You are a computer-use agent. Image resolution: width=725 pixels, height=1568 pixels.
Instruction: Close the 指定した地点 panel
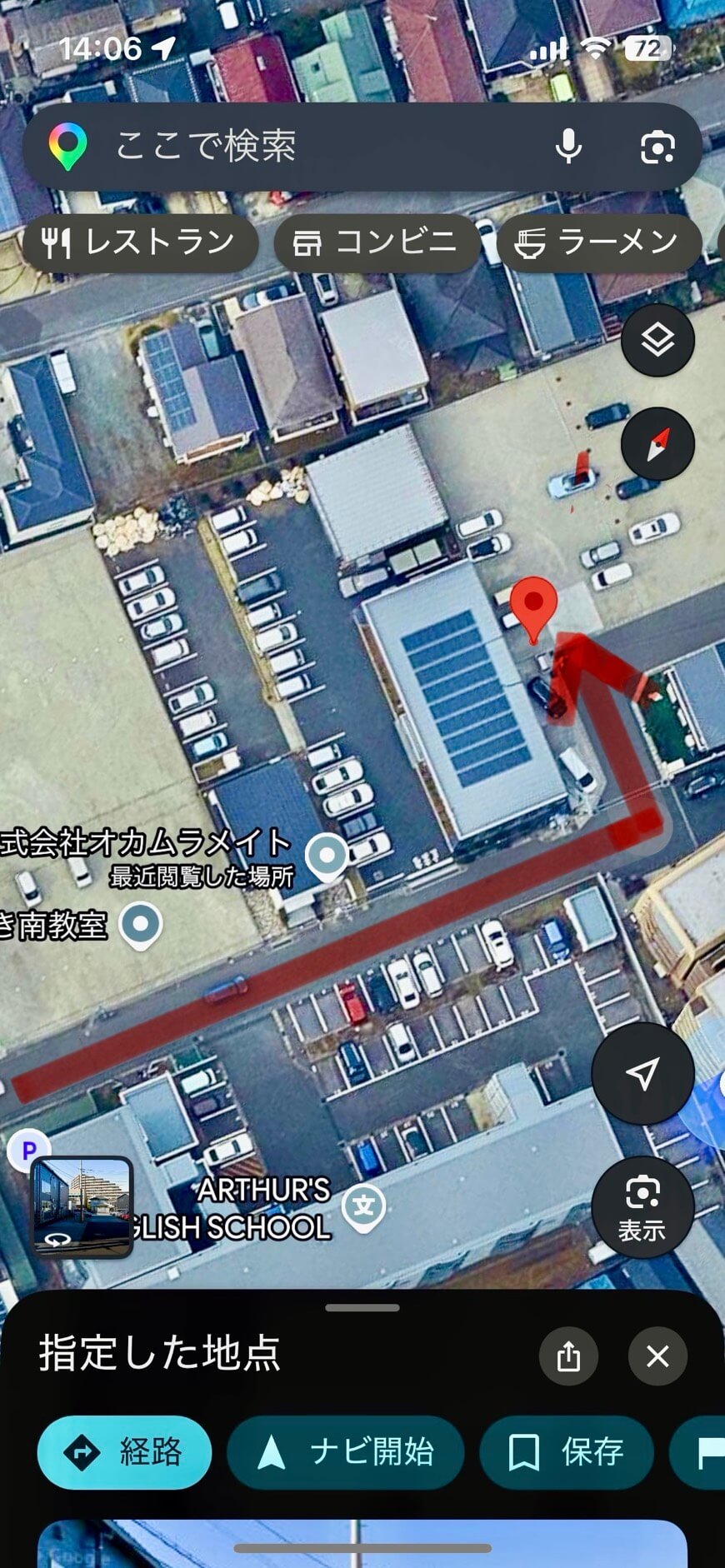pos(657,1356)
